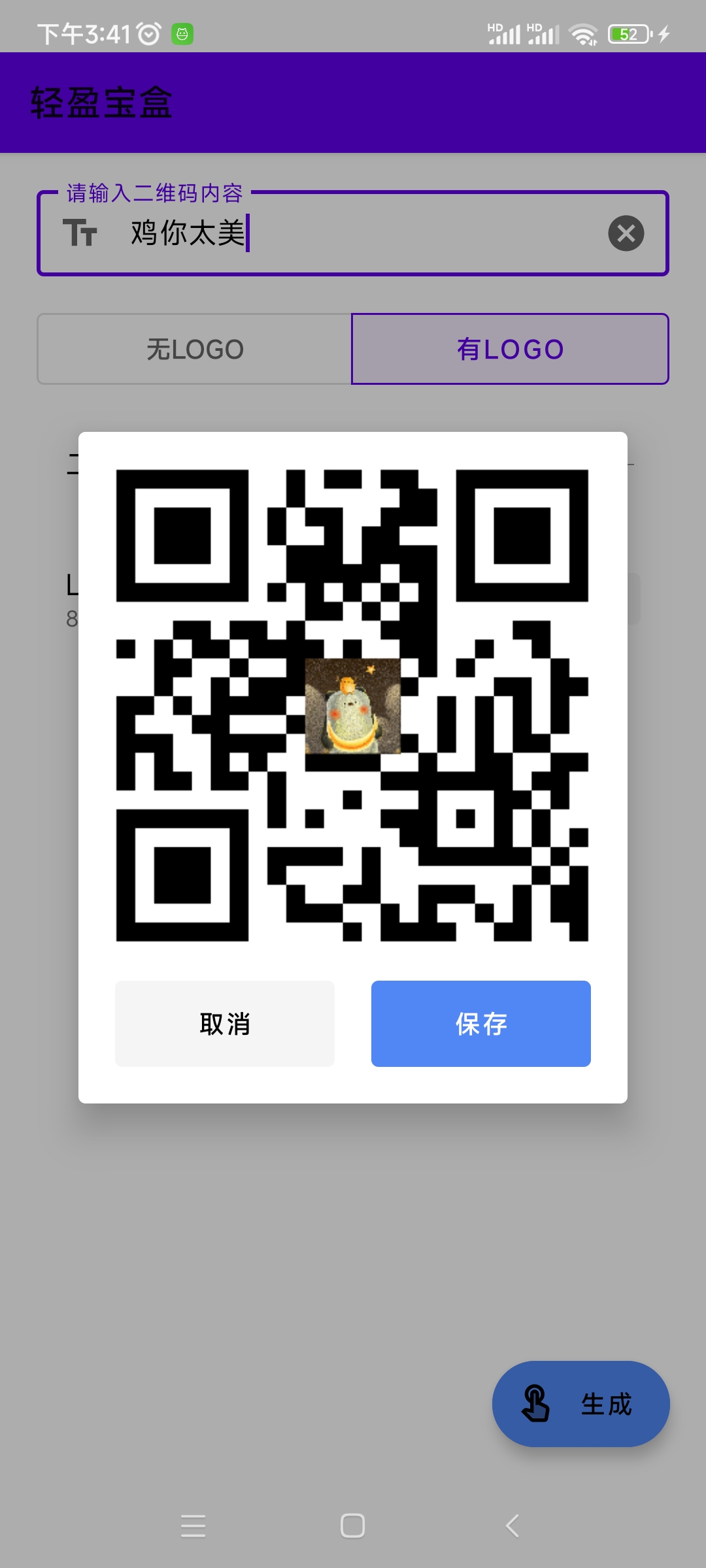Screen dimensions: 706x1568
Task: Tap 保存 to save the QR code
Action: [x=480, y=1023]
